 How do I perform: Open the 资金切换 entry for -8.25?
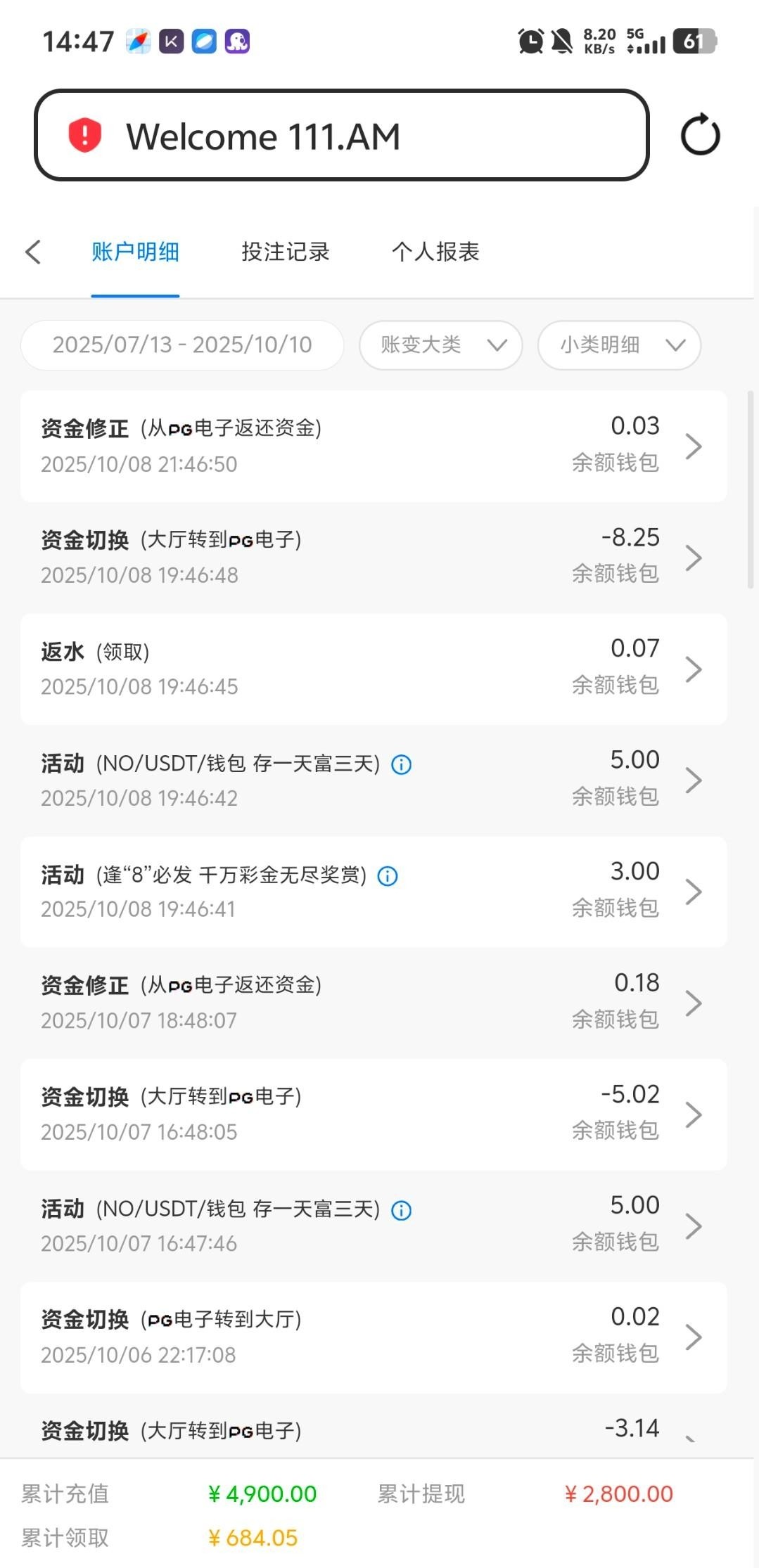pyautogui.click(x=373, y=557)
